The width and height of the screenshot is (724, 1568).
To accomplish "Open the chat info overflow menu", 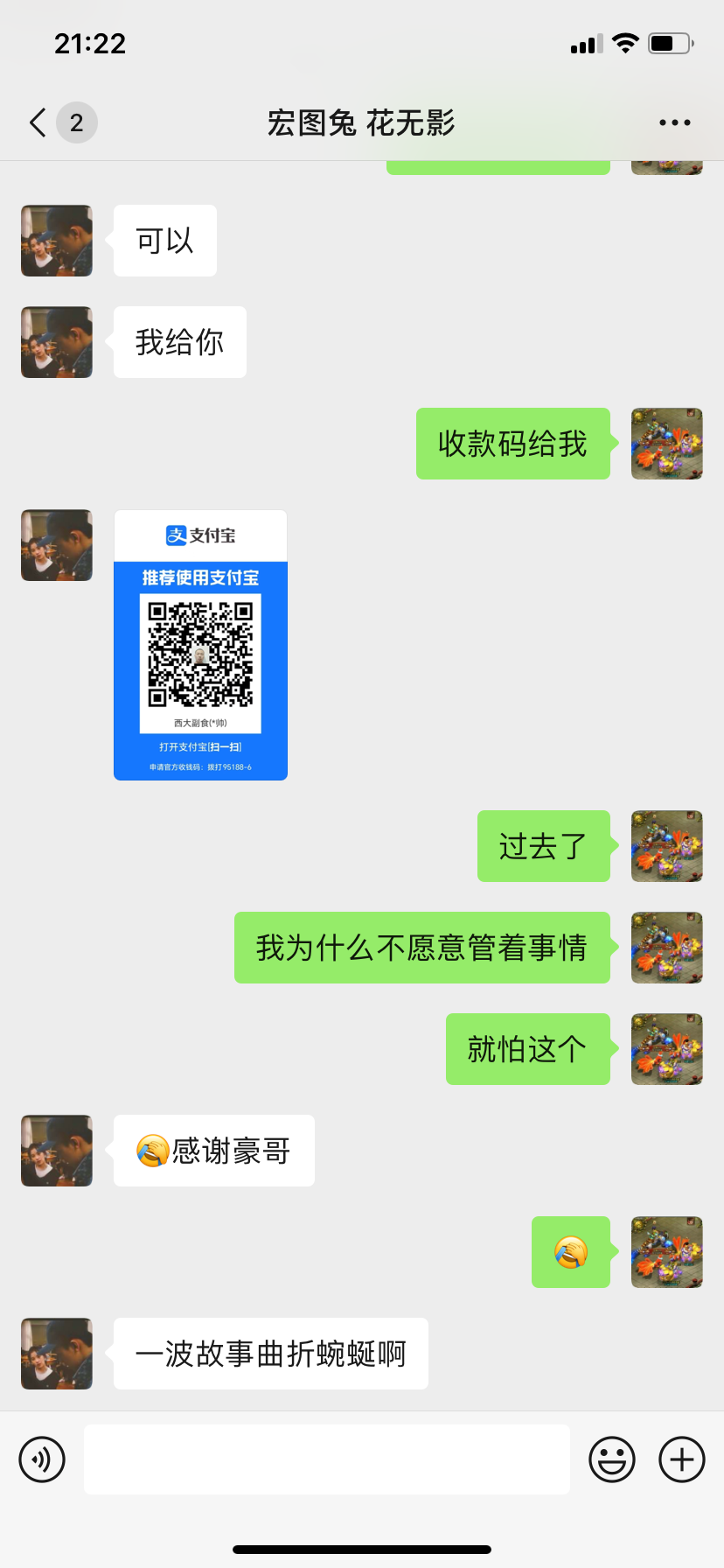I will 674,122.
